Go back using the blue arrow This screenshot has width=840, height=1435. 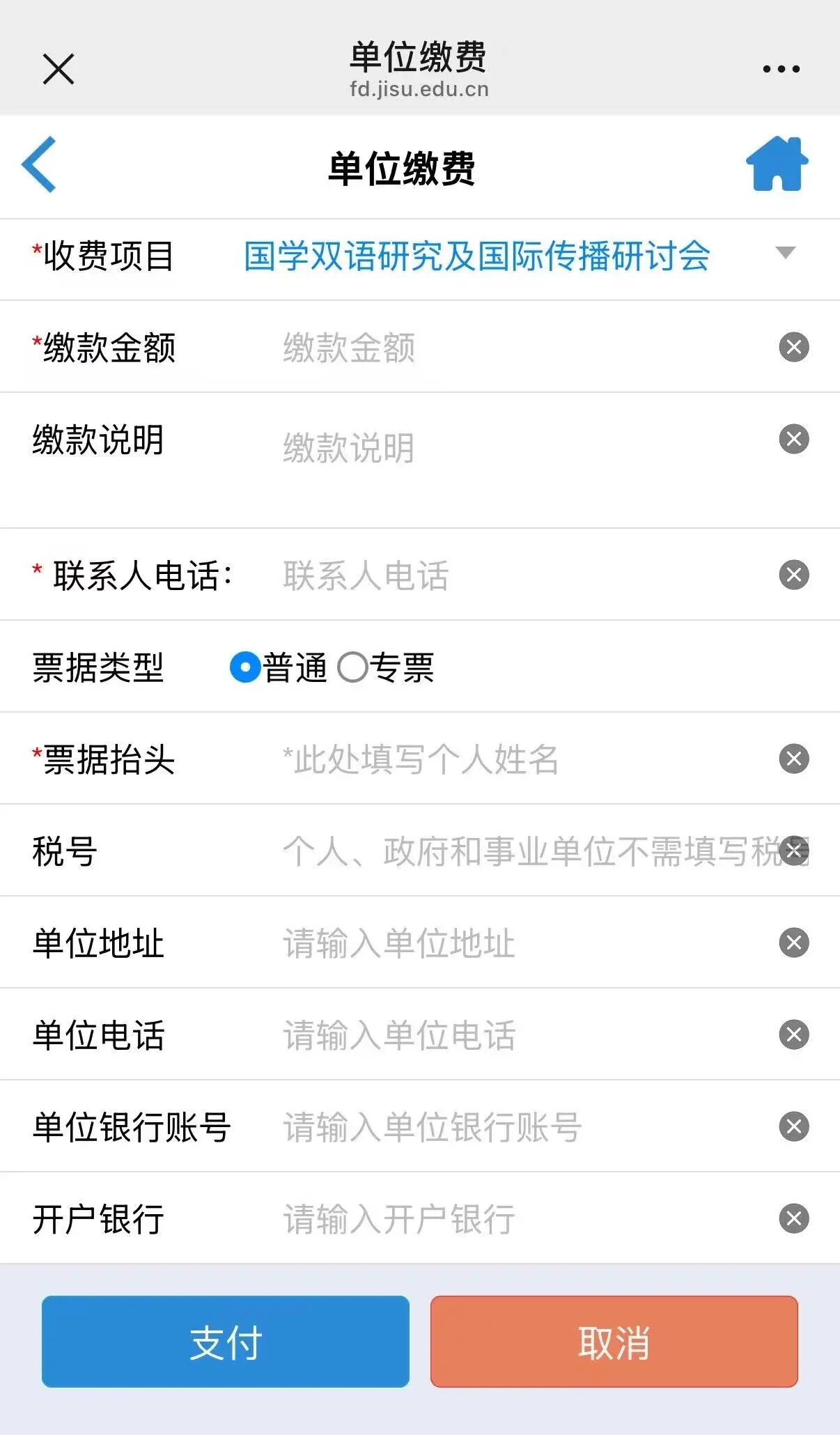(40, 165)
